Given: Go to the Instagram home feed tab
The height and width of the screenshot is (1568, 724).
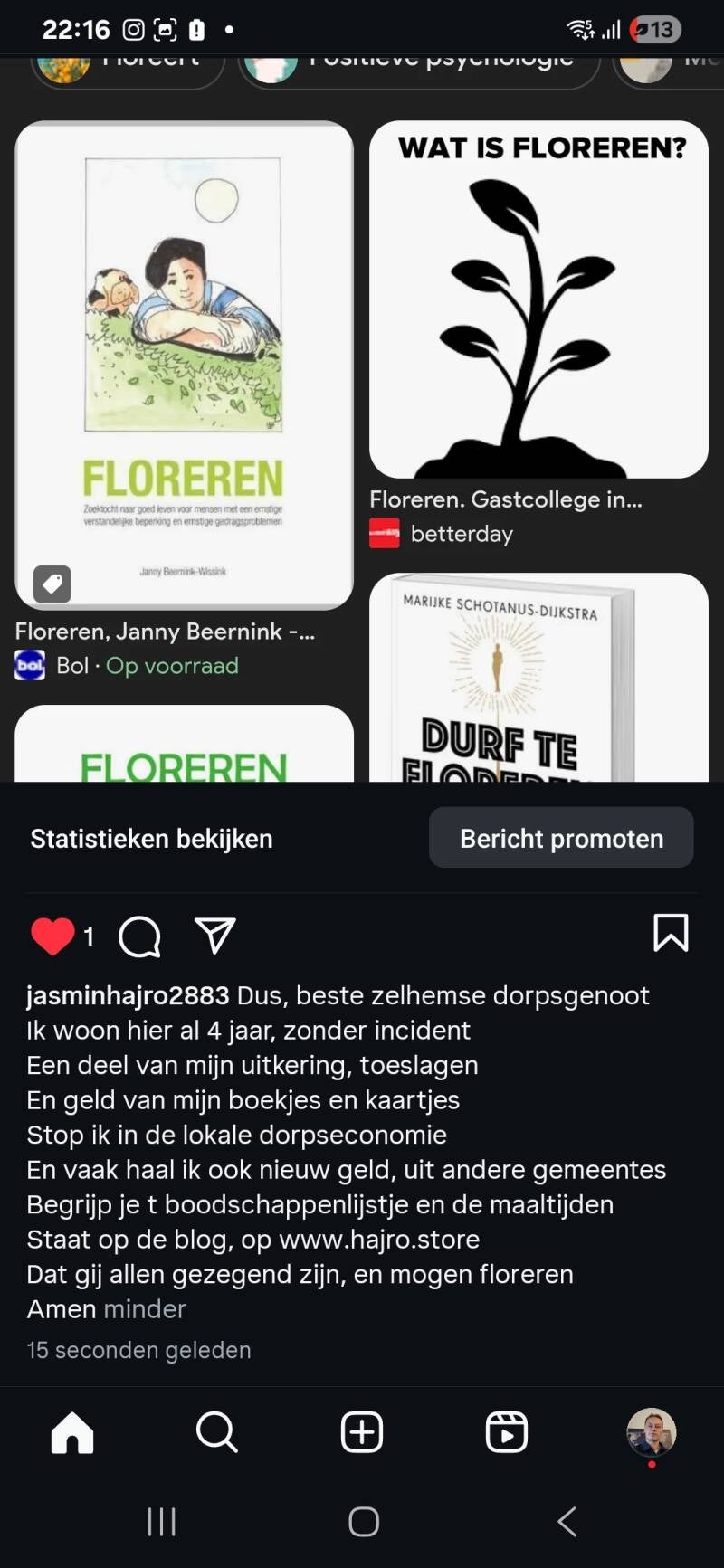Looking at the screenshot, I should [x=72, y=1432].
